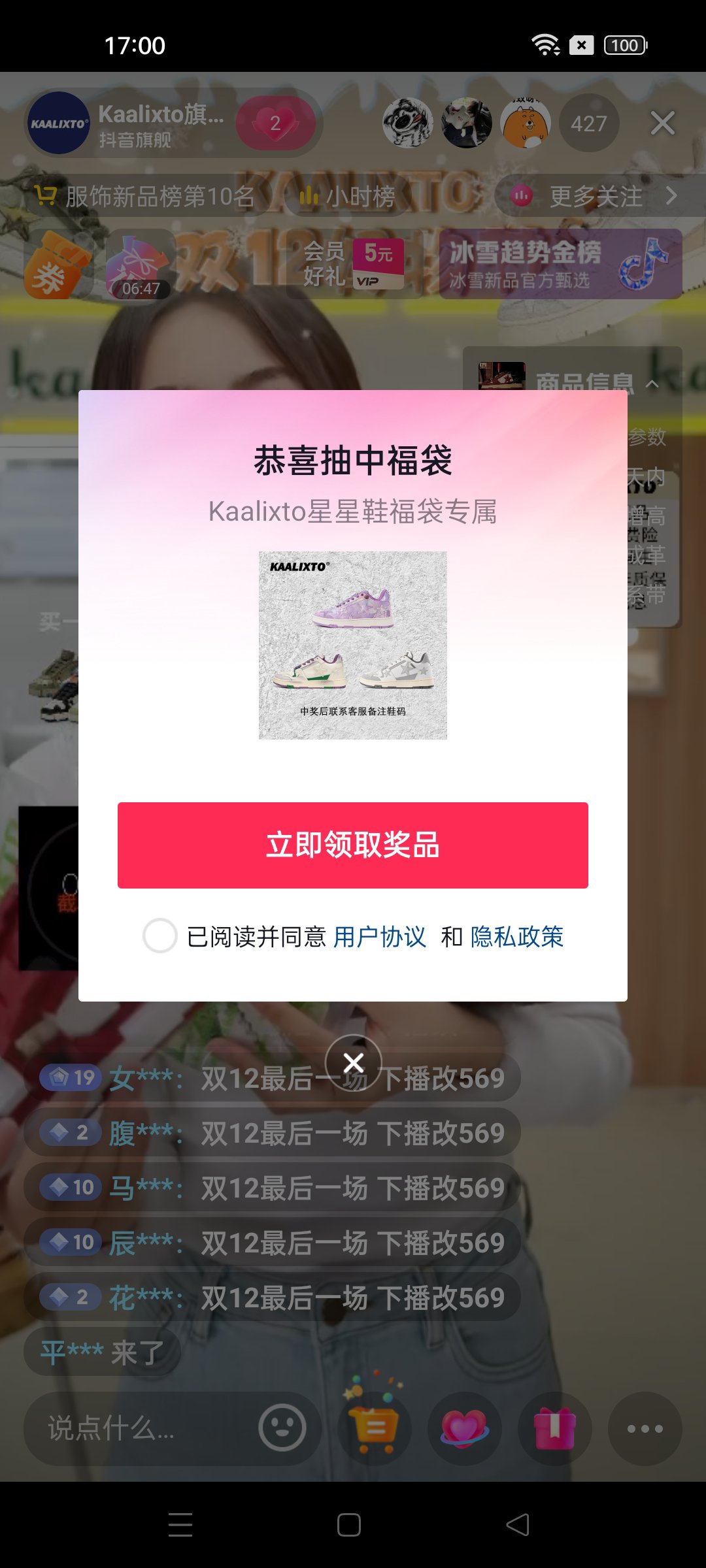Dismiss the lucky bag dialog

(x=354, y=1063)
